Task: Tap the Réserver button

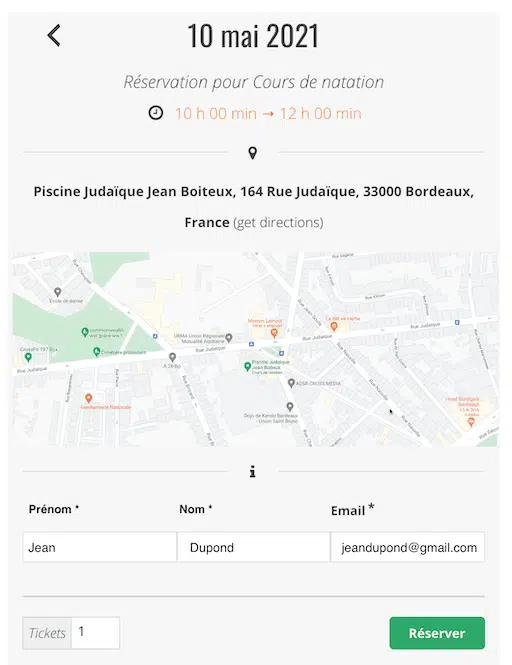Action: coord(437,633)
